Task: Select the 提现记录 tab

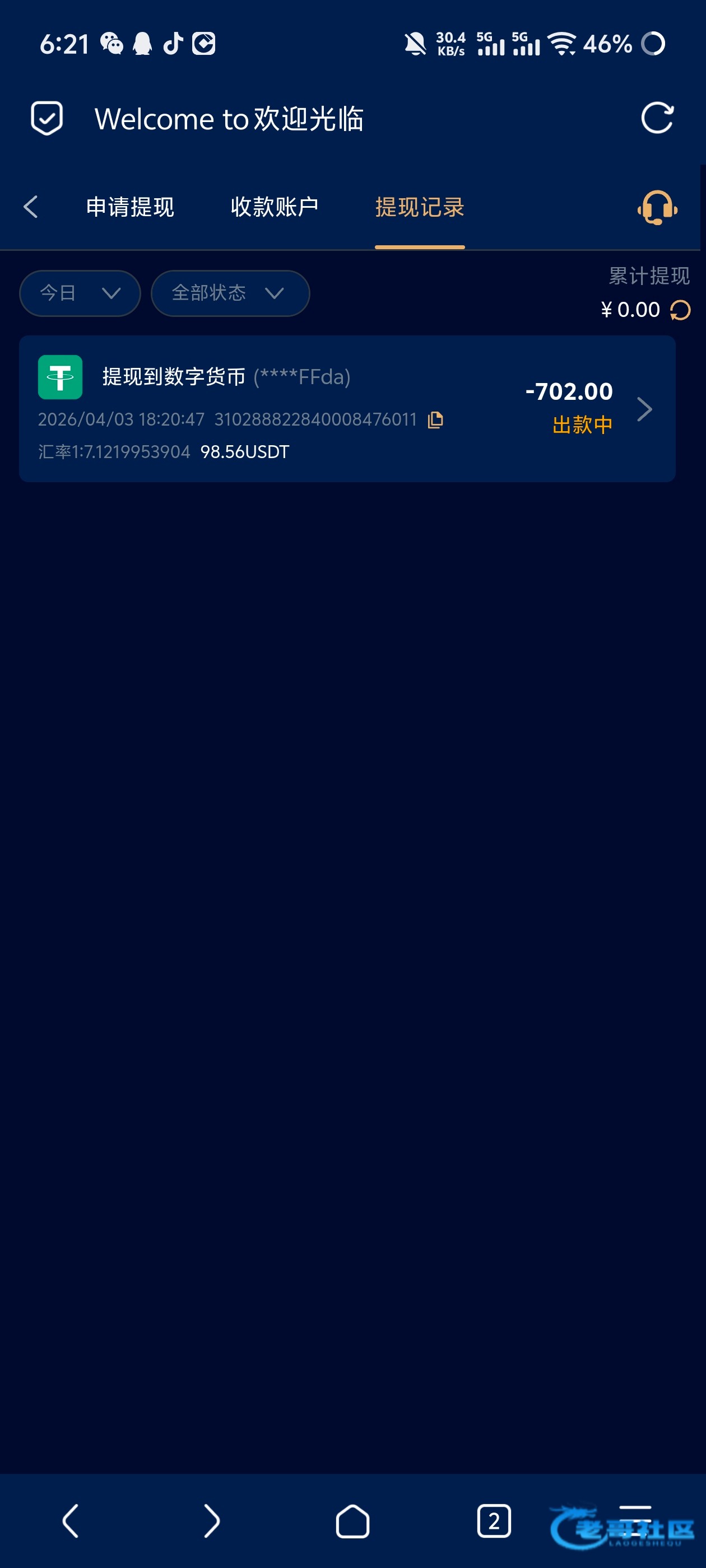Action: click(x=419, y=207)
